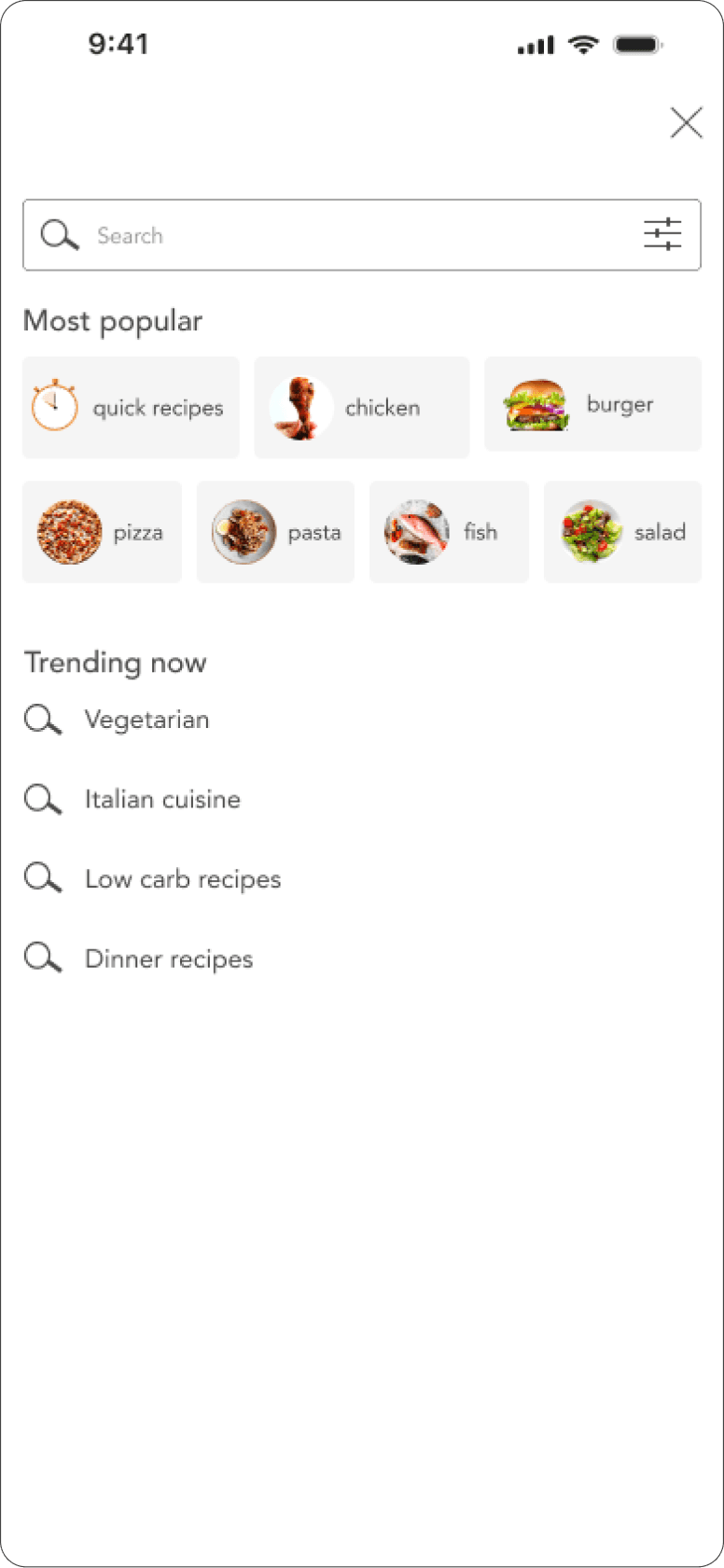This screenshot has width=724, height=1568.
Task: Close the search screen
Action: click(x=686, y=123)
